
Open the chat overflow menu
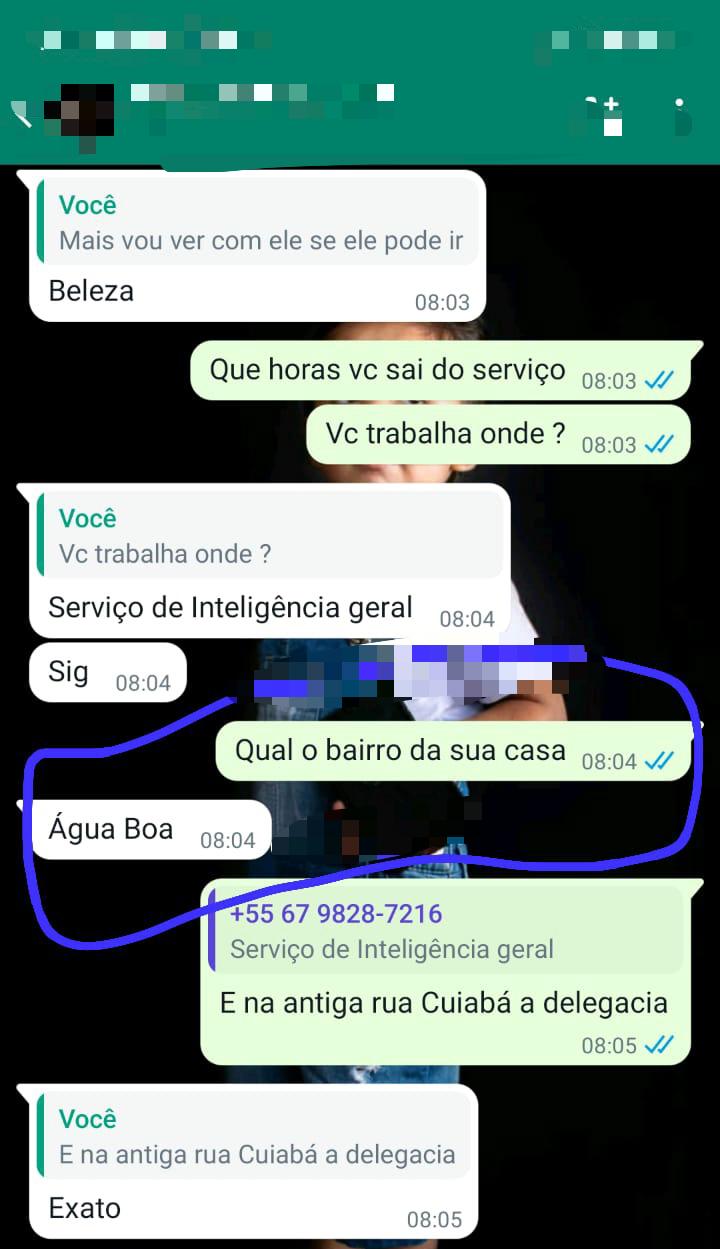(x=681, y=117)
